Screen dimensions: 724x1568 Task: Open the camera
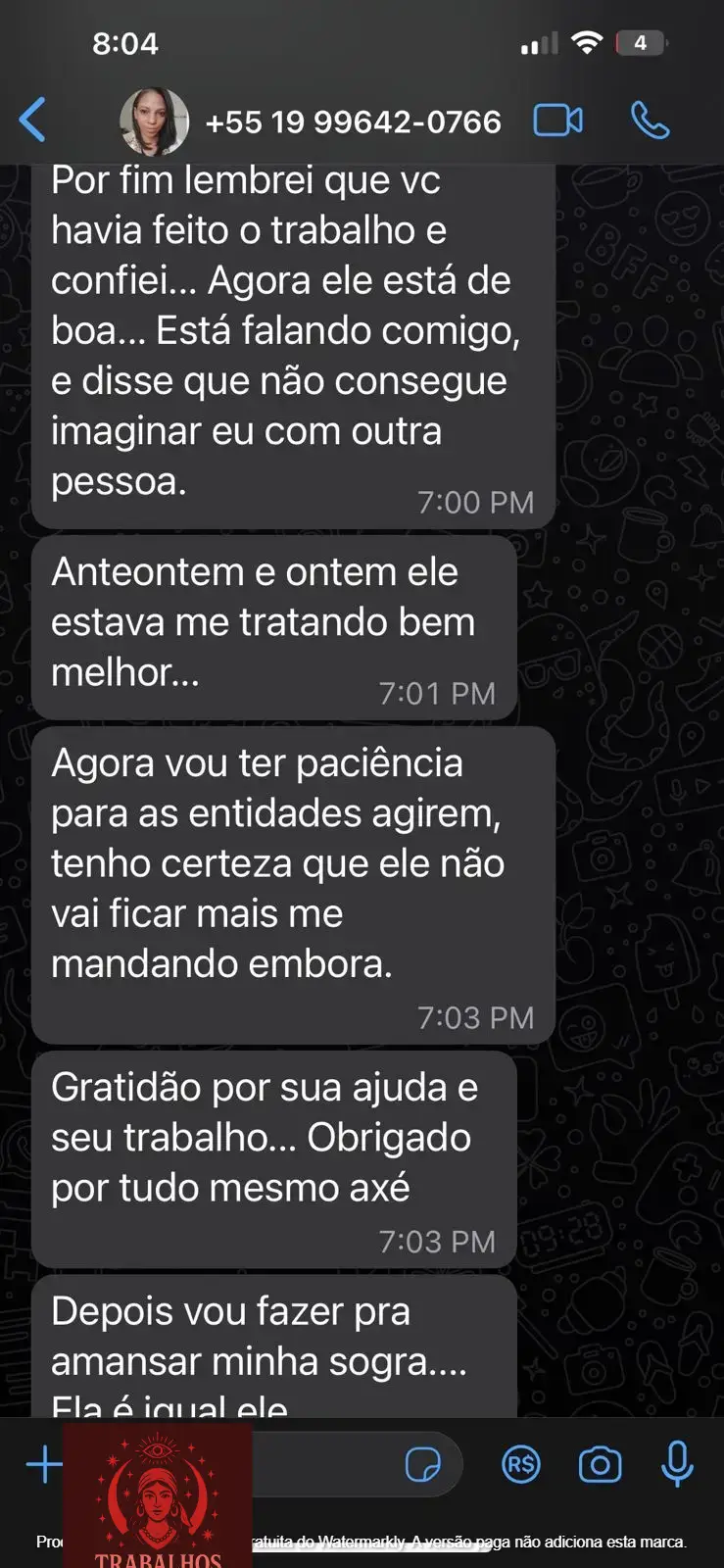pyautogui.click(x=600, y=1465)
